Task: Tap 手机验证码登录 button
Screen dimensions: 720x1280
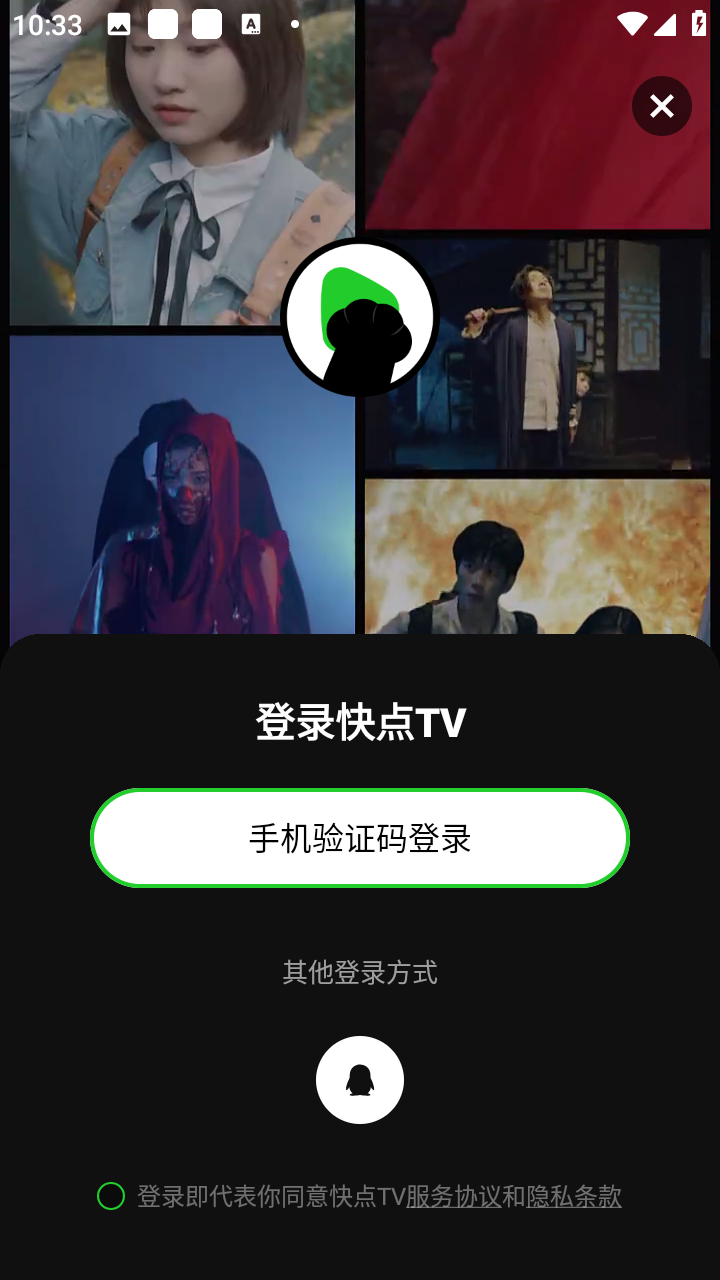Action: pyautogui.click(x=360, y=838)
